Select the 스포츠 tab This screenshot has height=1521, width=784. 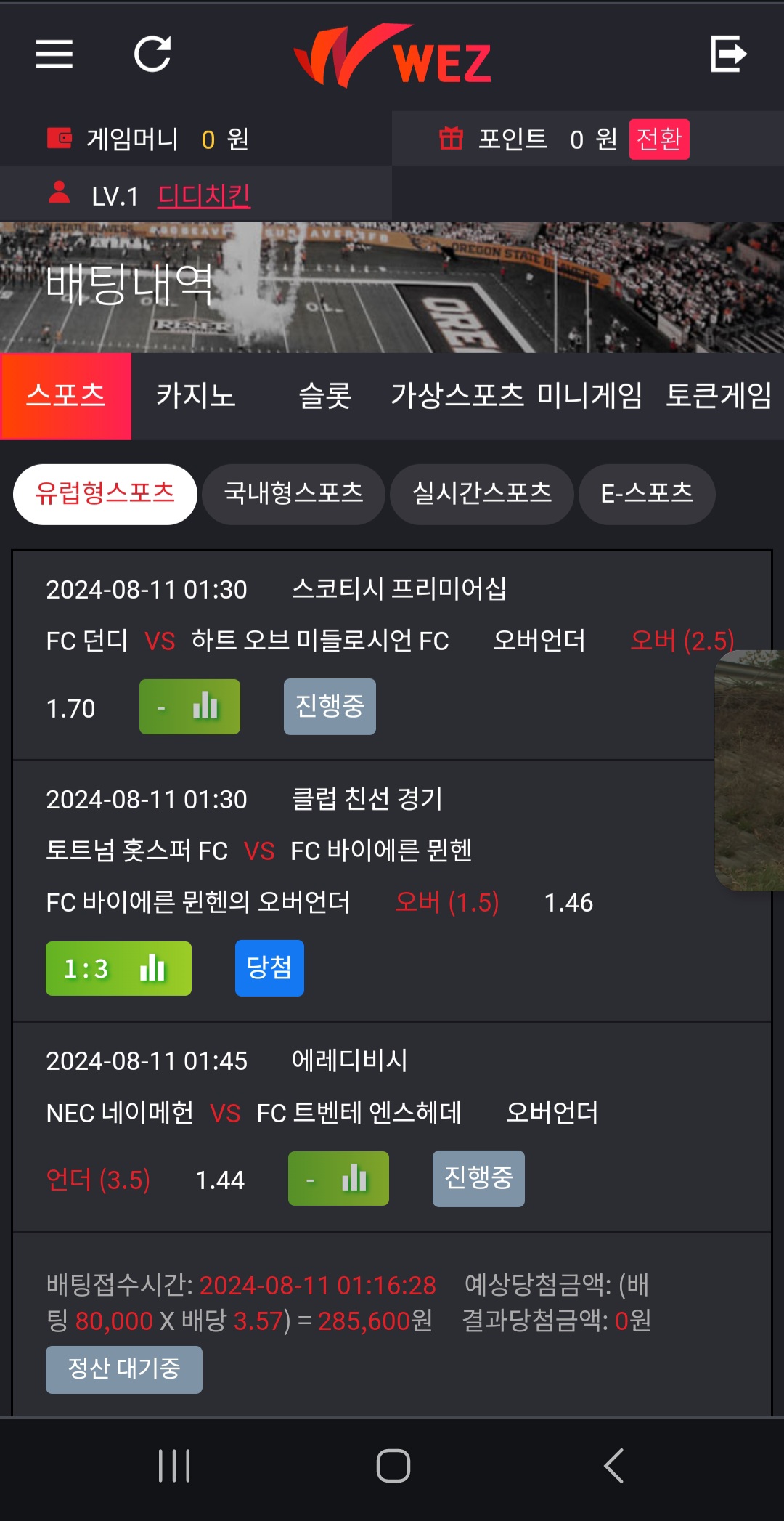(x=66, y=396)
